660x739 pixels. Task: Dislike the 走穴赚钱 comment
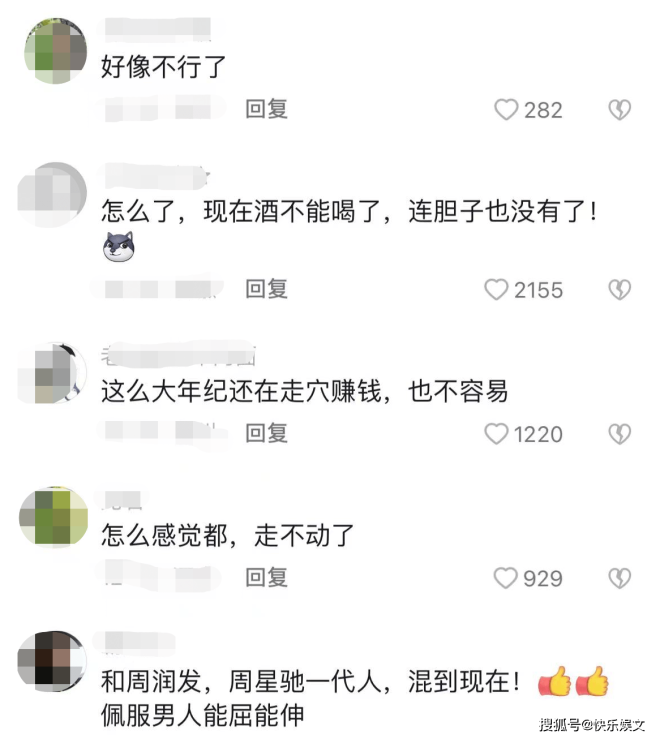point(620,434)
